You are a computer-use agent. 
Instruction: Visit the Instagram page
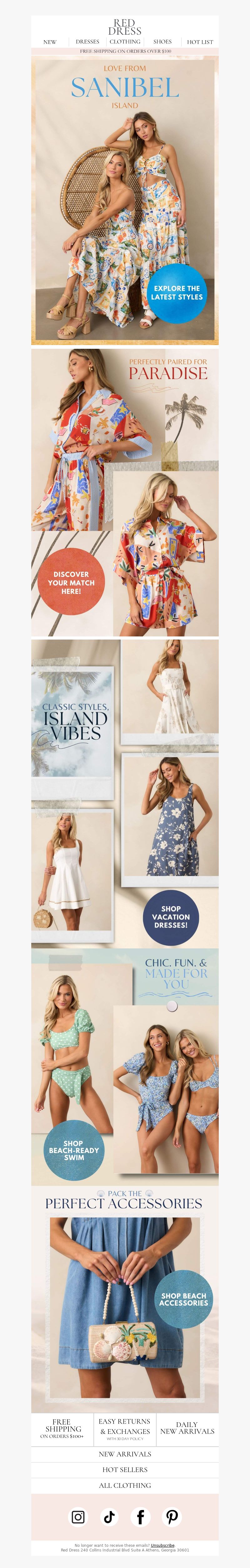78,1517
